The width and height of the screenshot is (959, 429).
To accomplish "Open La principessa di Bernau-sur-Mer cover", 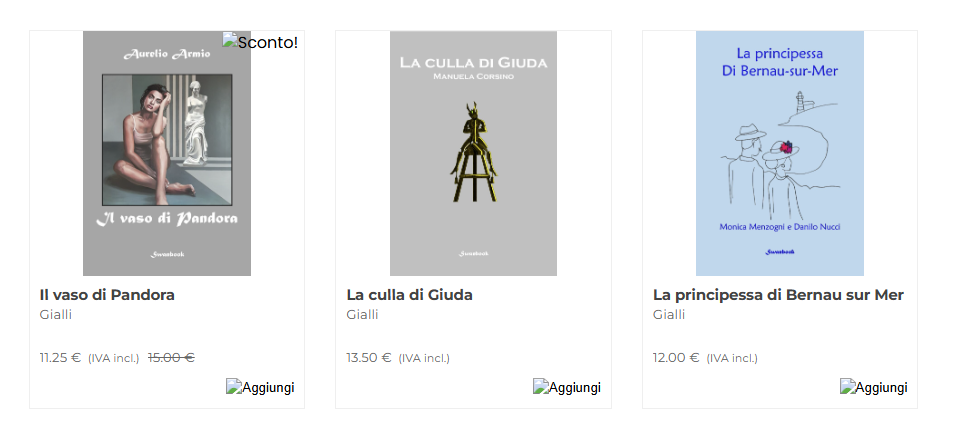I will [x=780, y=153].
